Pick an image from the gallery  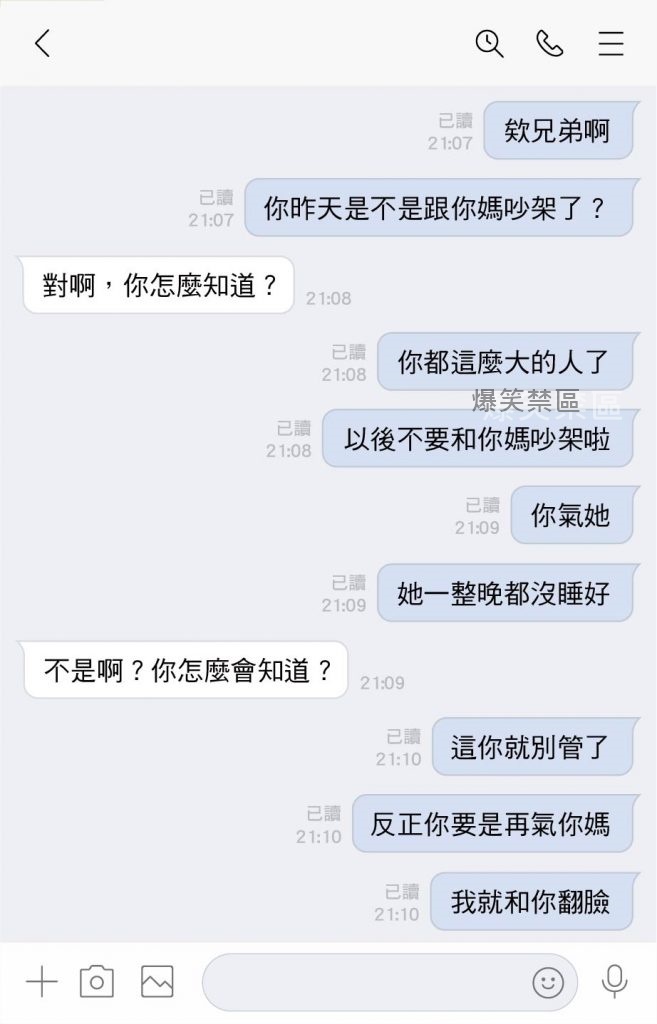click(x=157, y=982)
